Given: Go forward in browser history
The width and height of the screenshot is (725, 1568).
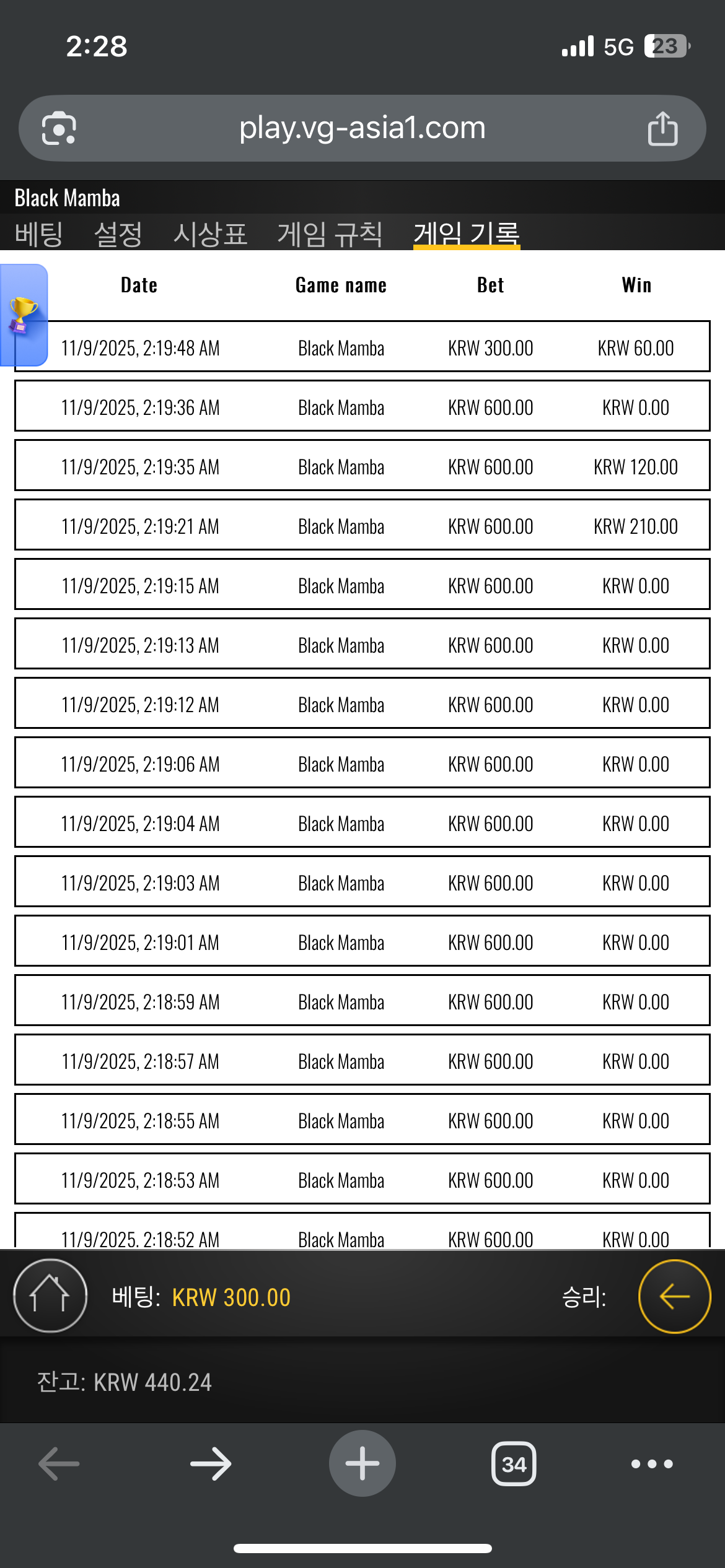Looking at the screenshot, I should pos(211,1463).
